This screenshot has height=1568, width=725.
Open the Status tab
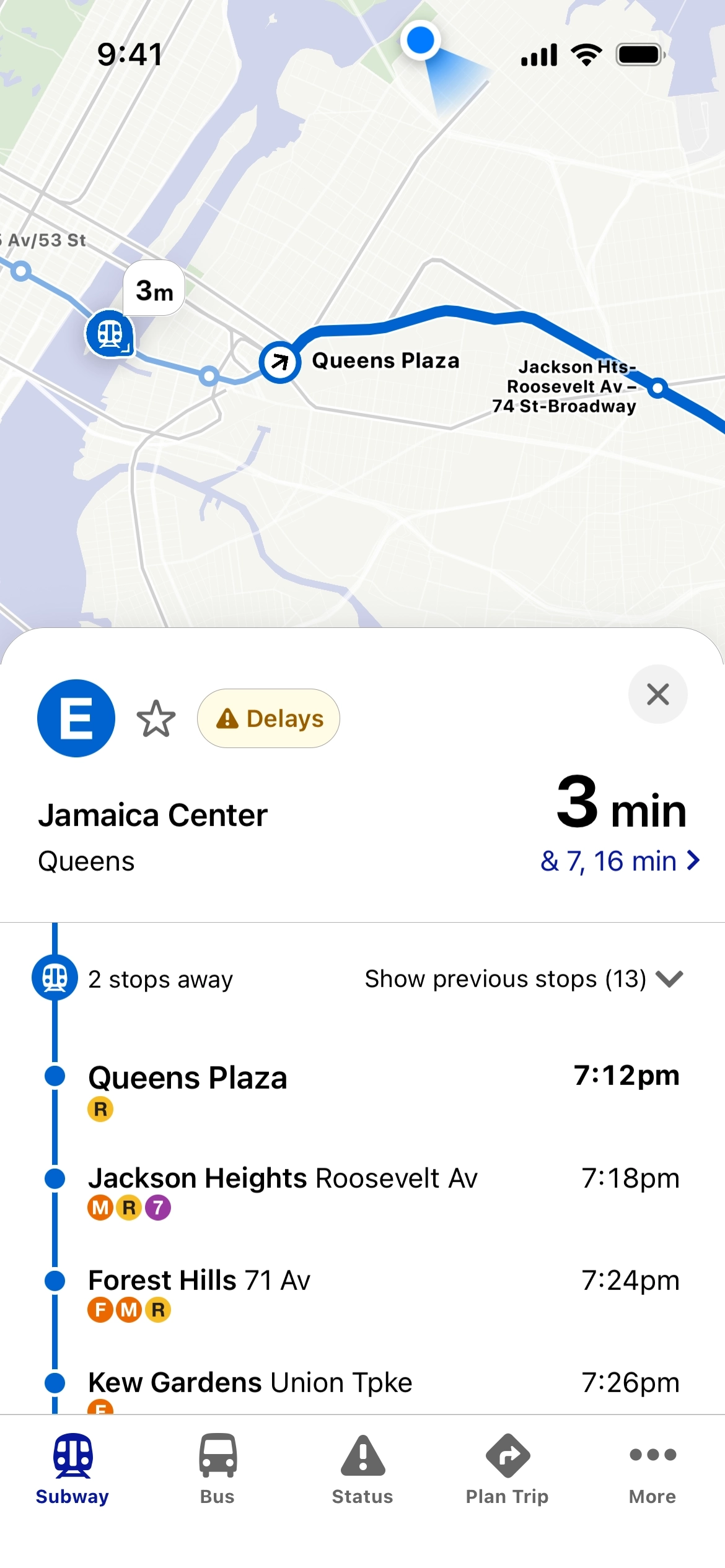tap(362, 1469)
